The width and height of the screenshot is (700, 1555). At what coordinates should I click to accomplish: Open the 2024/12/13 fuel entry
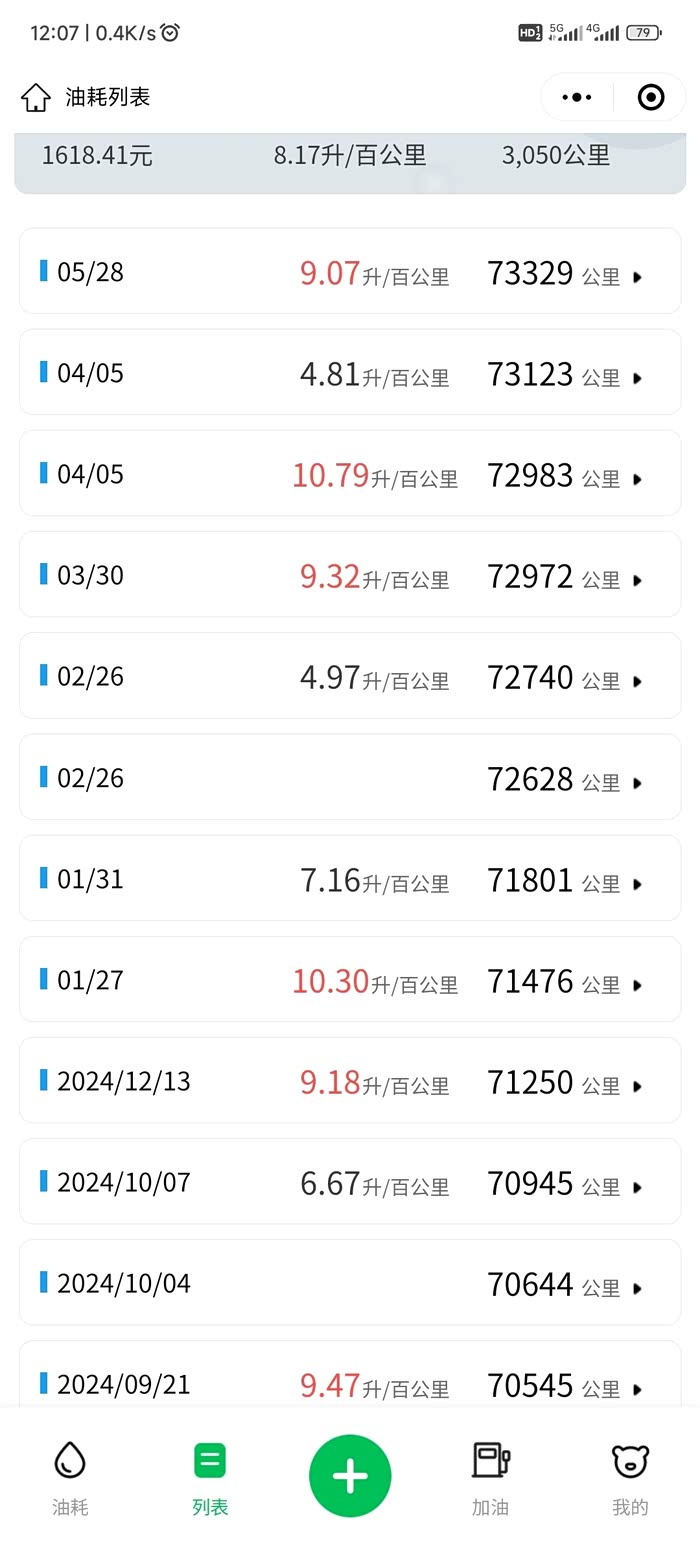[x=350, y=1081]
